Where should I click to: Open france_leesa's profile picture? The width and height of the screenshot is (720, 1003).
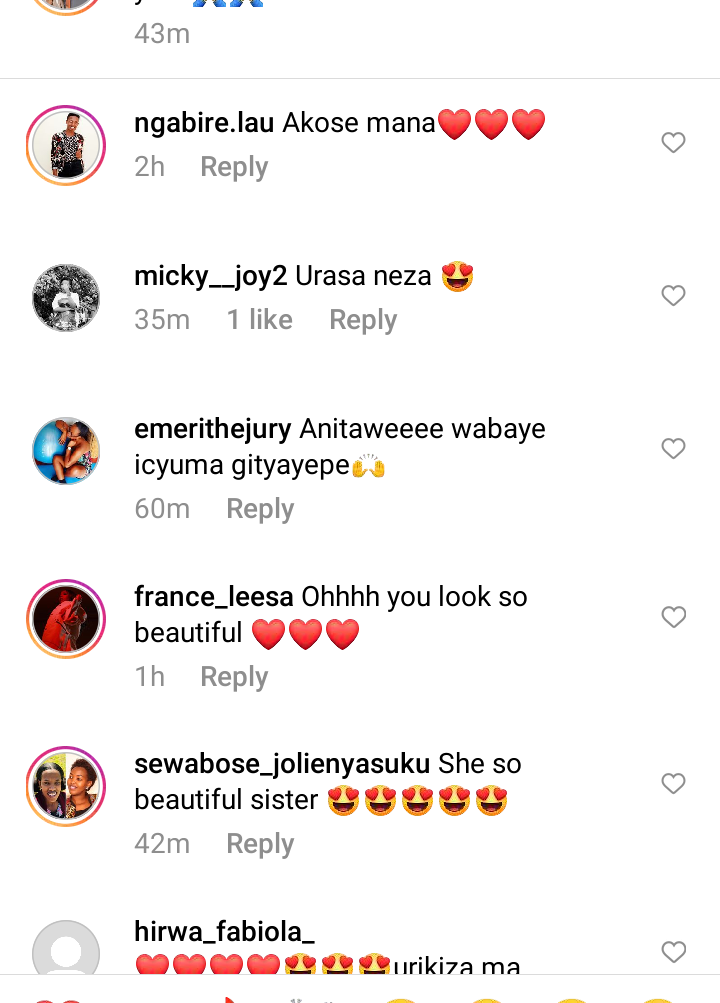click(x=66, y=618)
